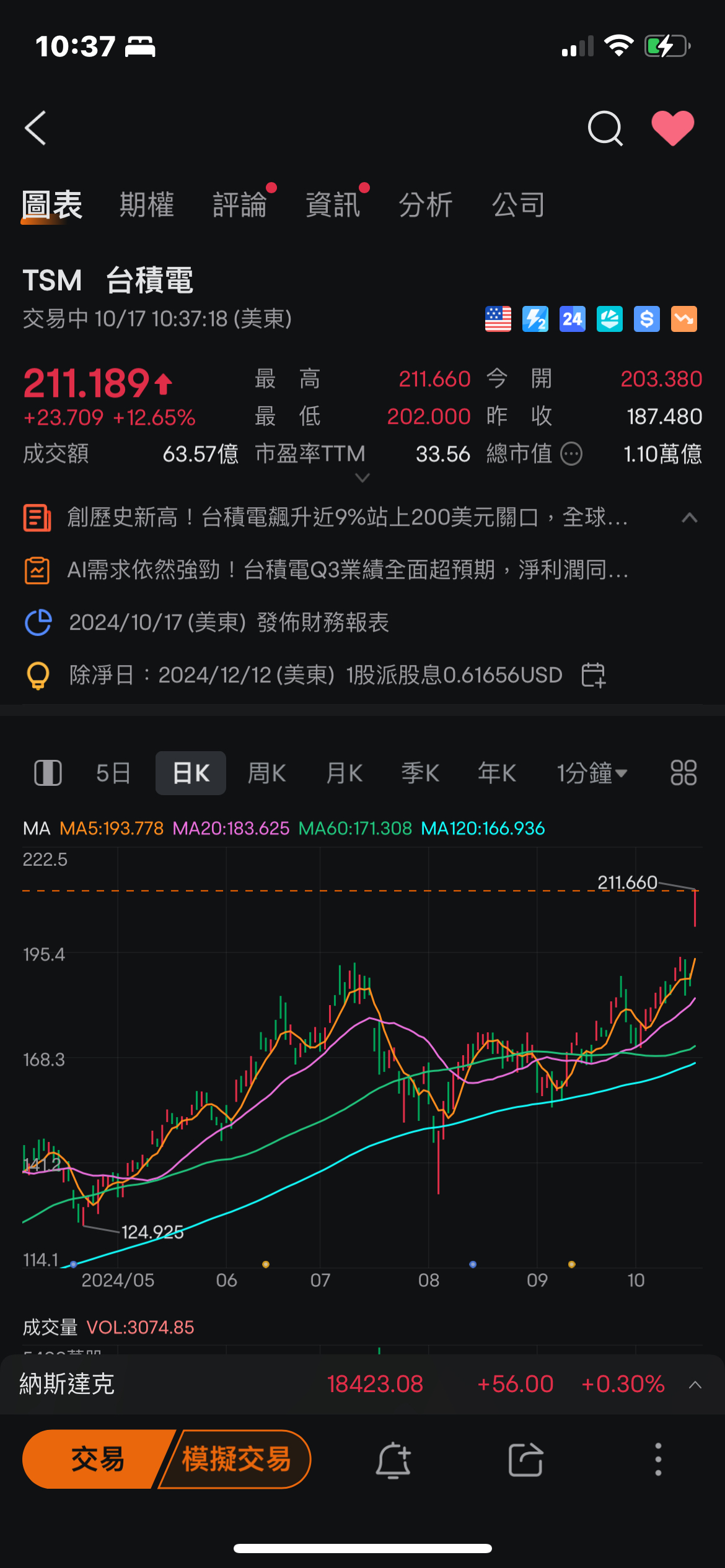Open the 公司 tab
The width and height of the screenshot is (725, 1568).
point(519,205)
